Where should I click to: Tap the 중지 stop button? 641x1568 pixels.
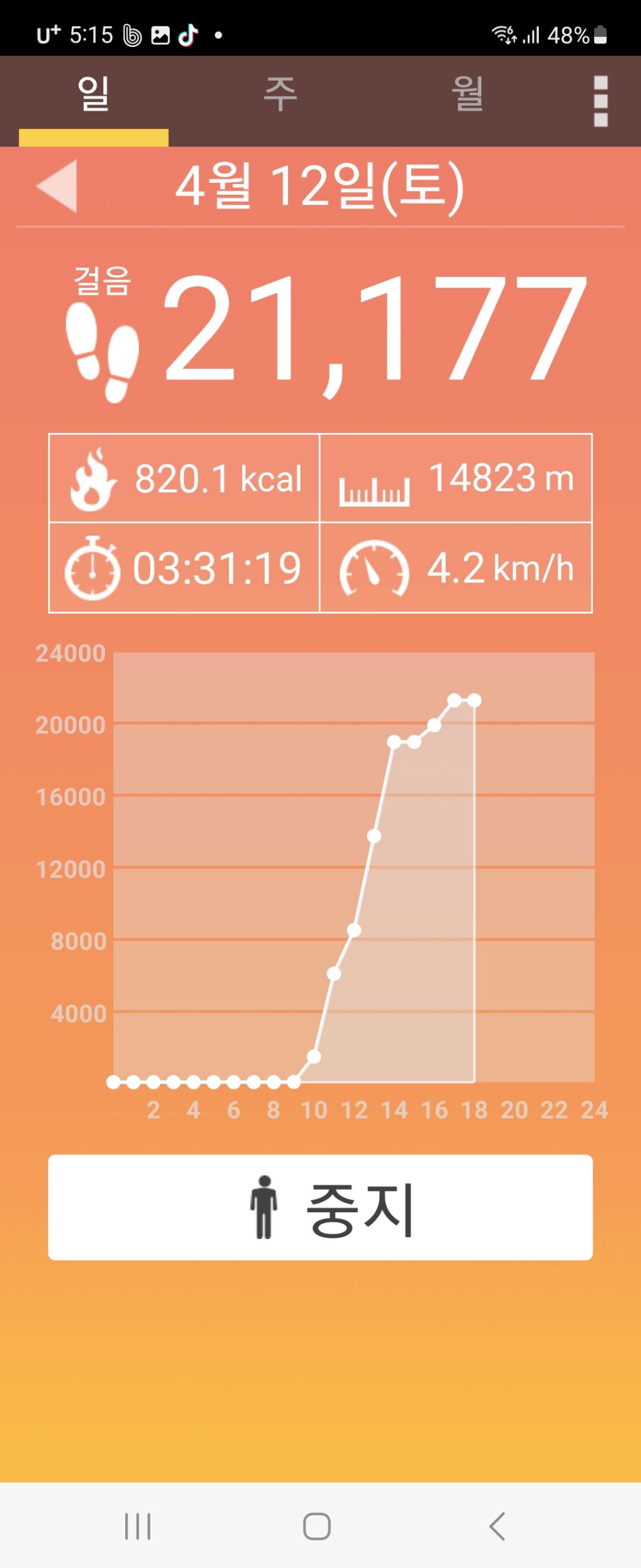click(x=320, y=1207)
